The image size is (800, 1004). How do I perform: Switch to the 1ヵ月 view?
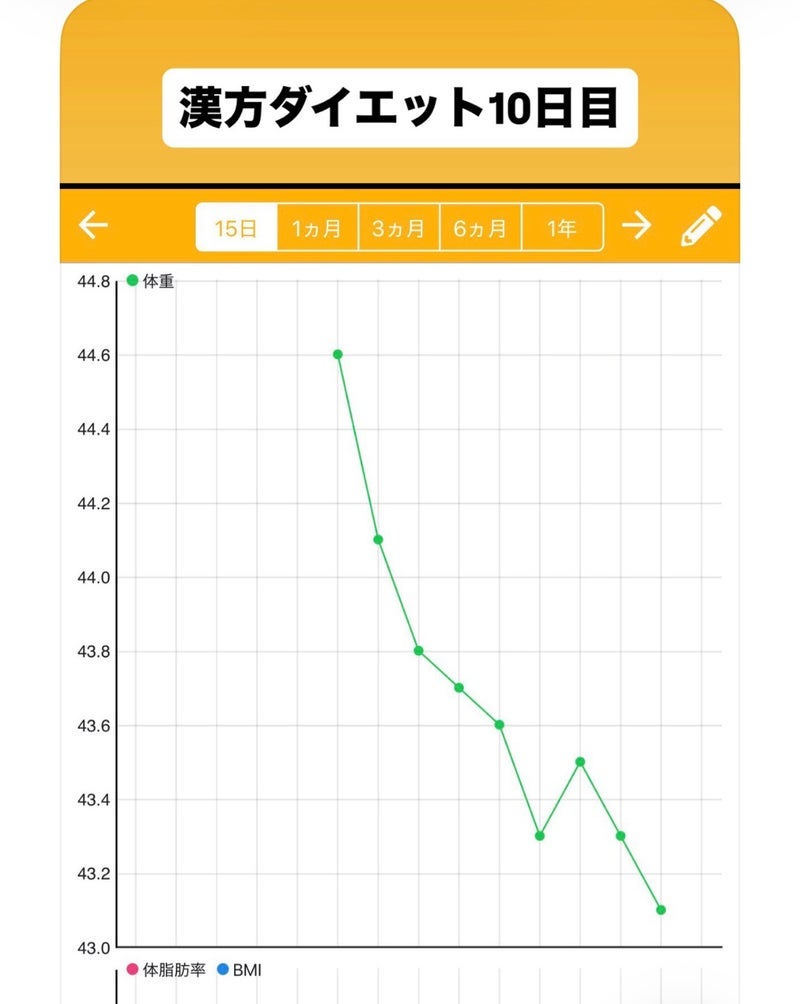point(317,228)
